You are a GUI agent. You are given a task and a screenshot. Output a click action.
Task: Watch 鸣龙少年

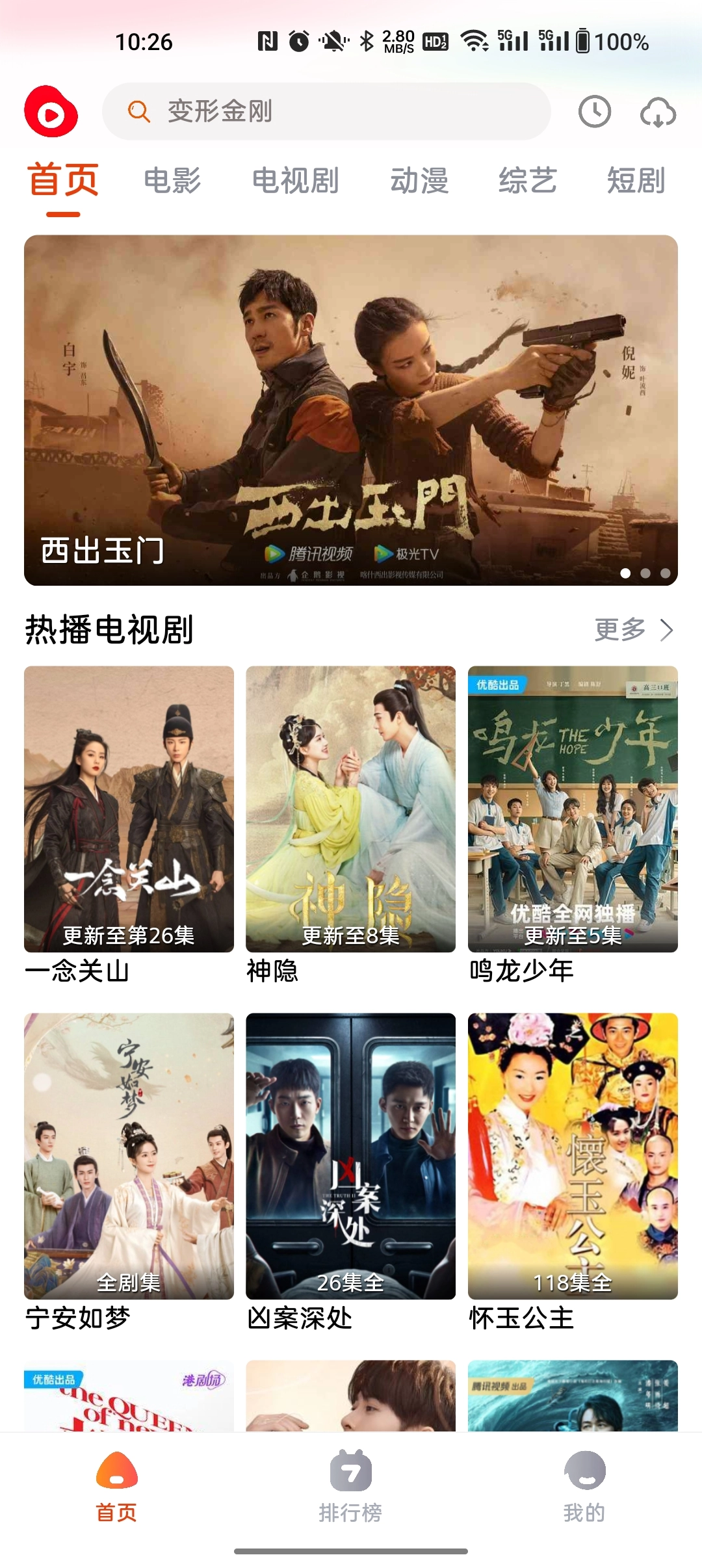[573, 809]
